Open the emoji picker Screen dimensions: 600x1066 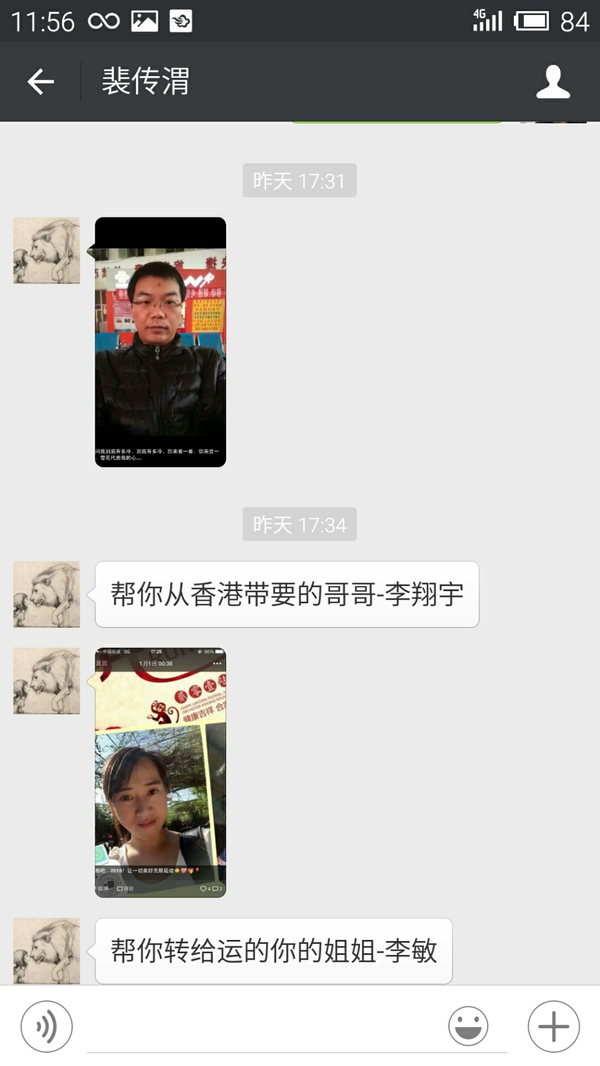coord(468,1027)
